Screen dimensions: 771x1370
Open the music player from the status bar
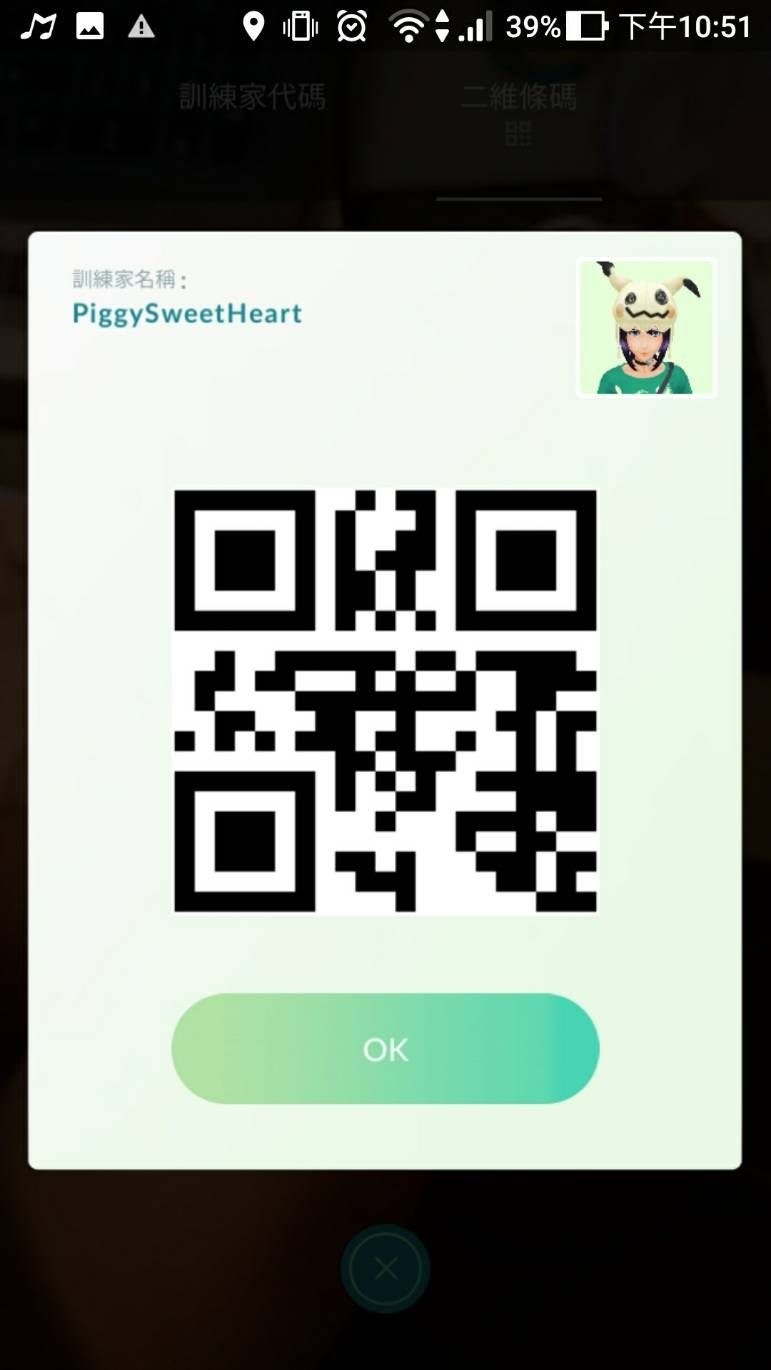36,25
